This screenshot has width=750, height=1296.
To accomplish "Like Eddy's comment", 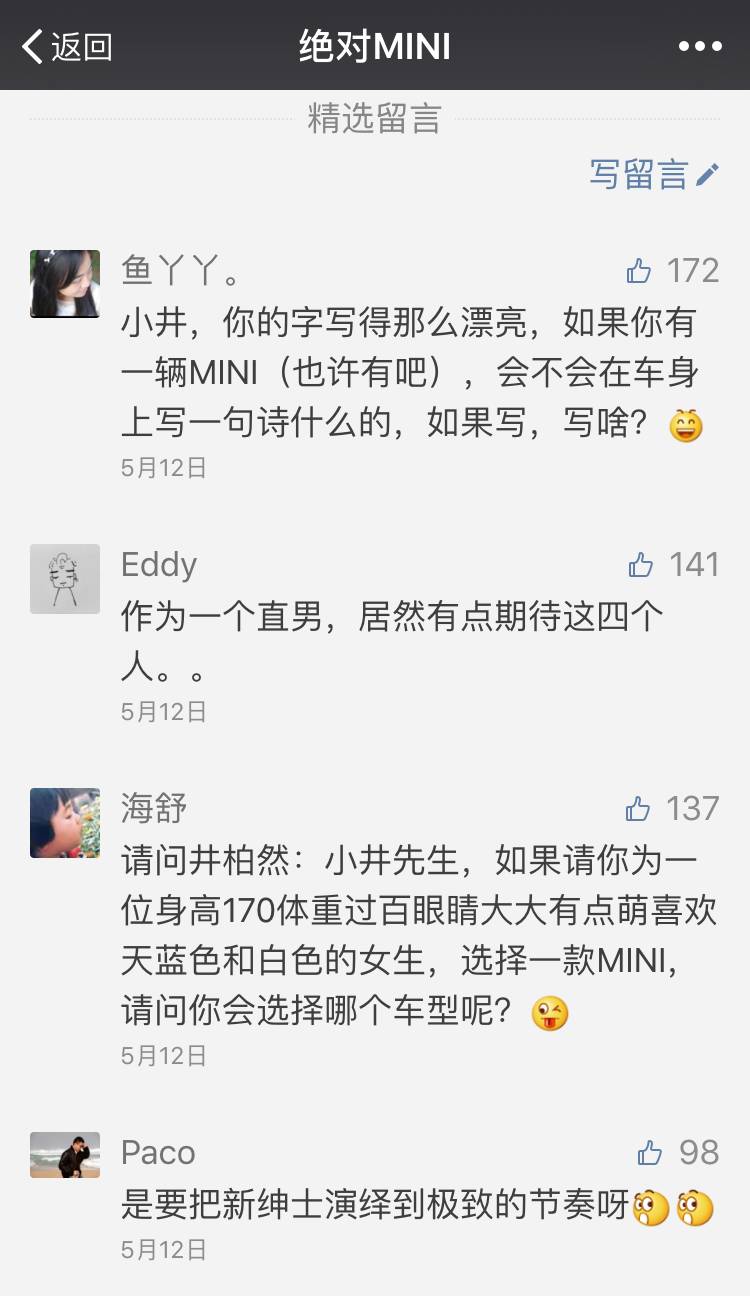I will 640,565.
